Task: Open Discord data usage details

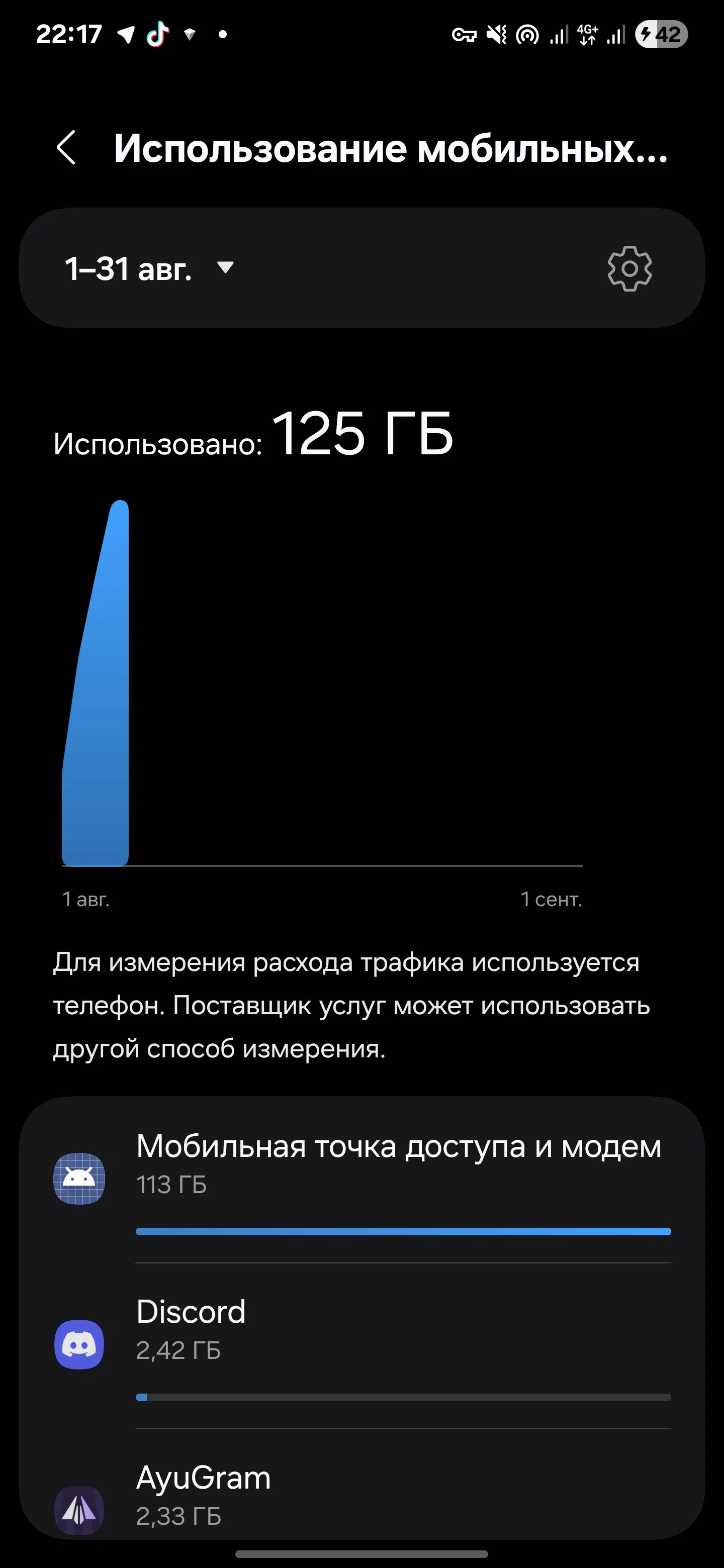Action: click(361, 1346)
